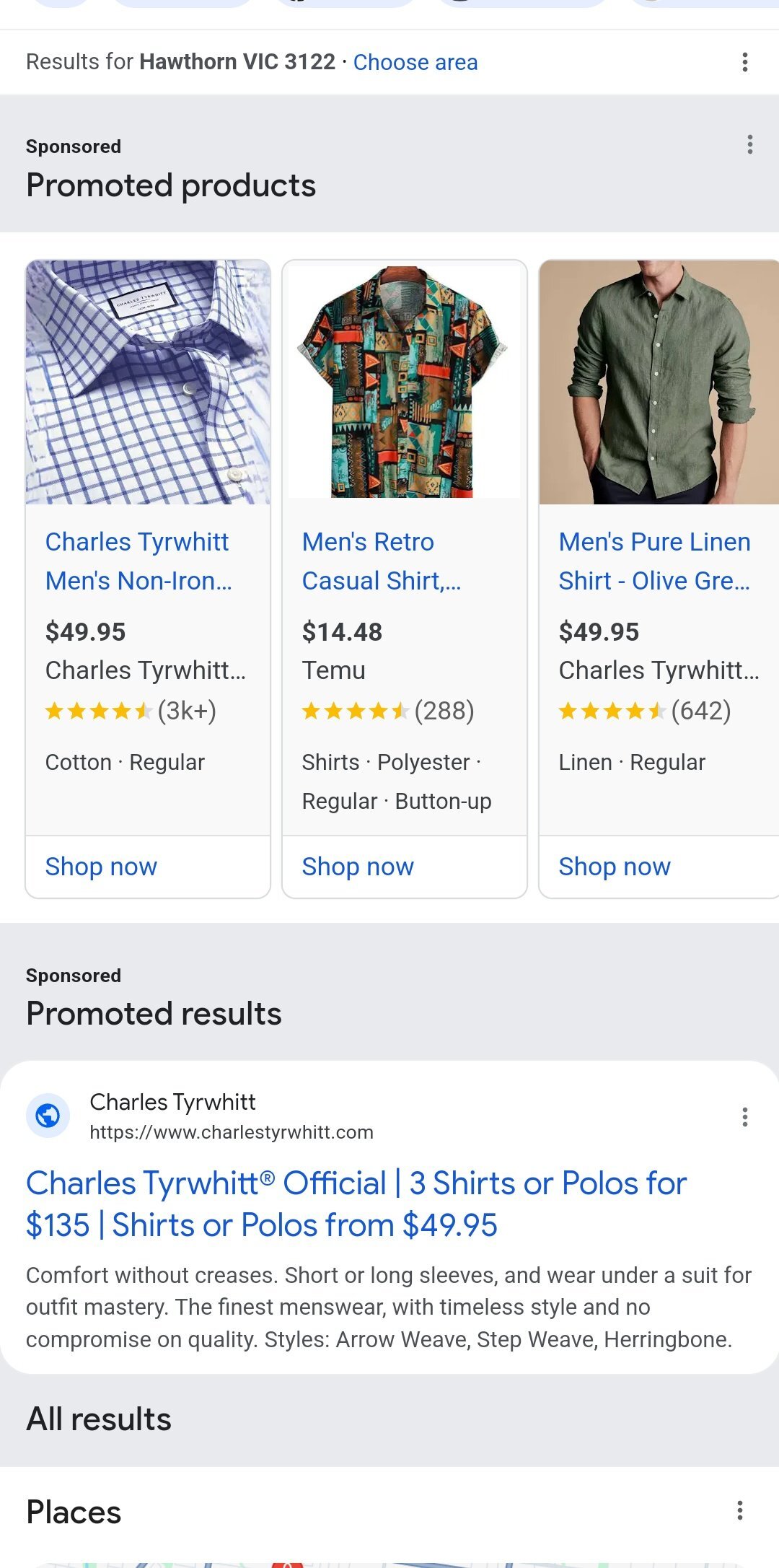Viewport: 779px width, 1568px height.
Task: Open the Sponsored section's three-dot menu
Action: 749,144
